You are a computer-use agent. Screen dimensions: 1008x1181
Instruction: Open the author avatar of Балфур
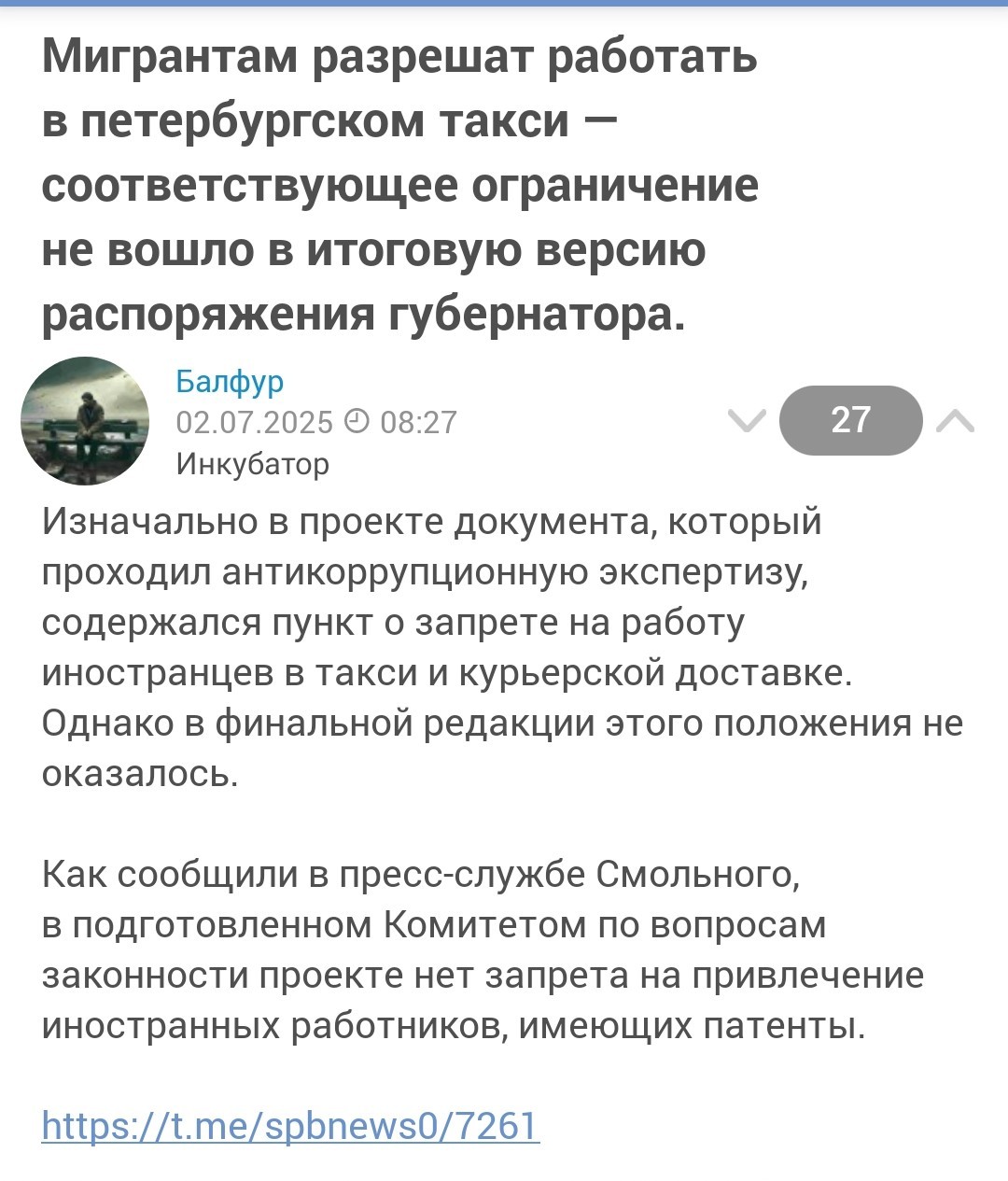[85, 420]
